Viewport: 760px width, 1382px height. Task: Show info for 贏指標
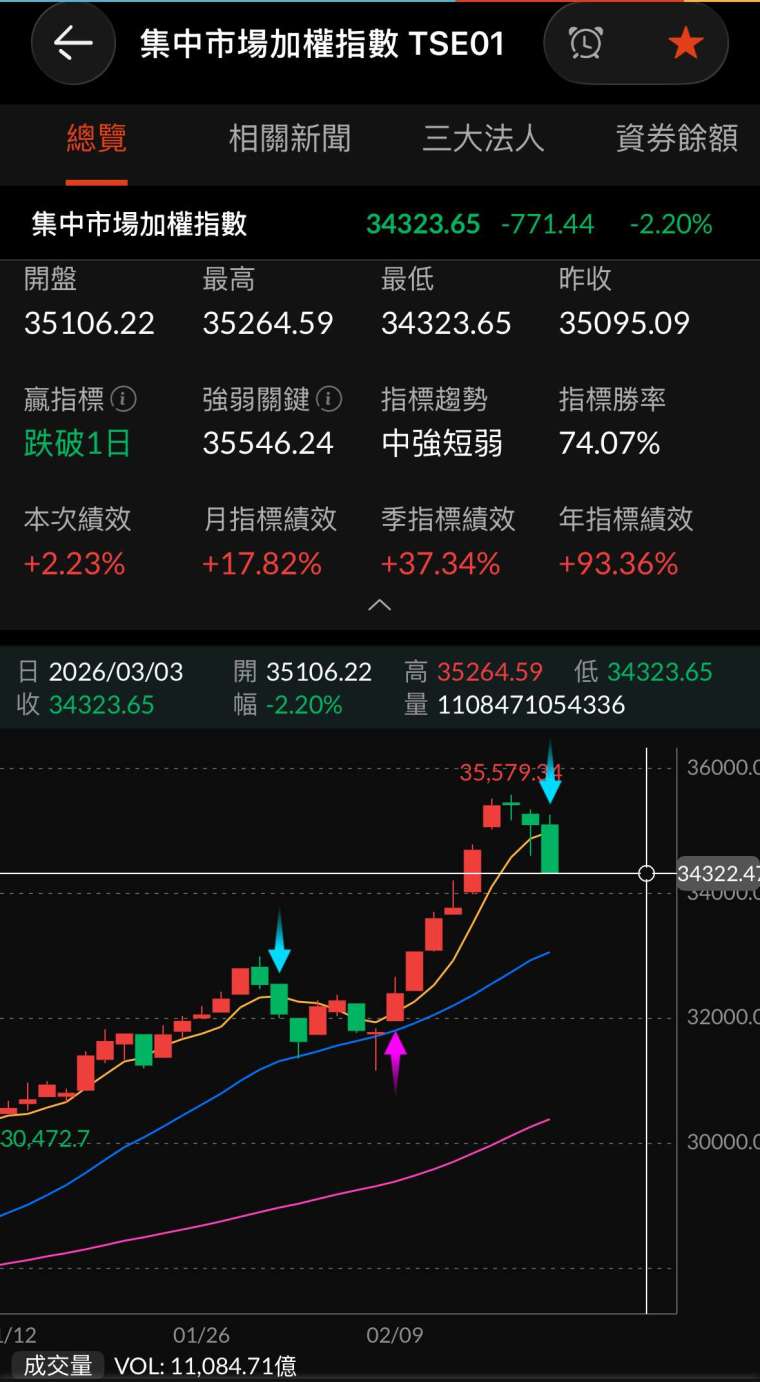tap(123, 400)
